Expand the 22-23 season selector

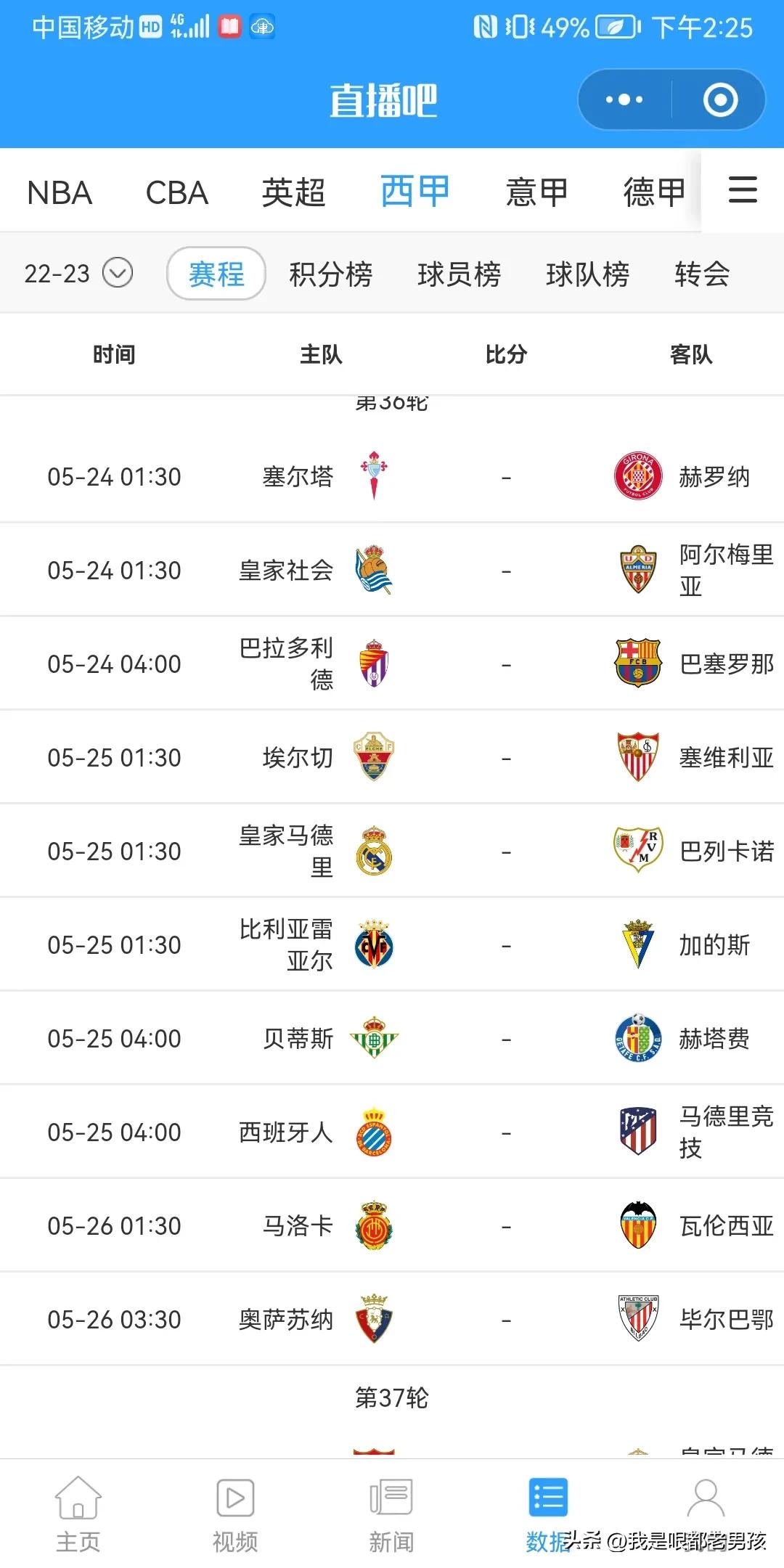(78, 274)
